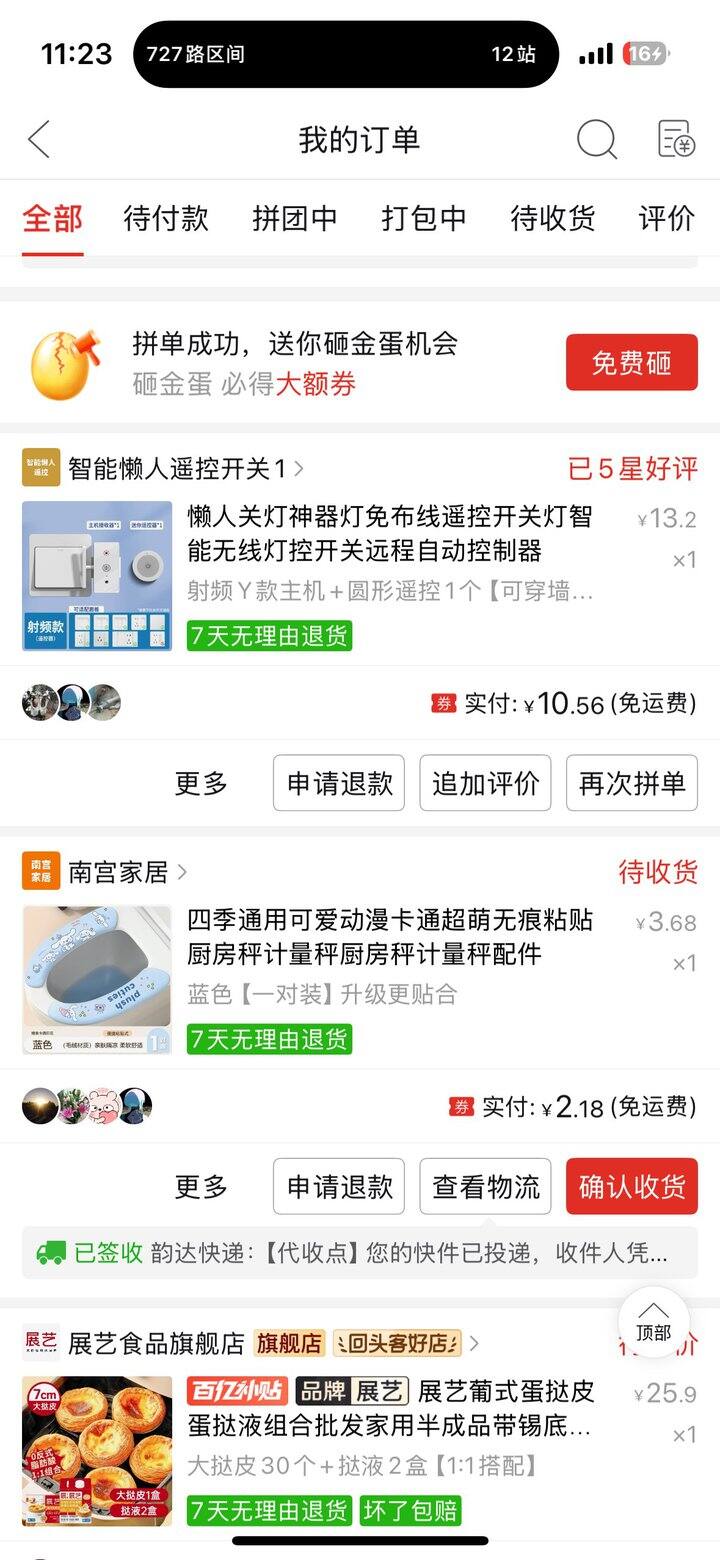
Task: Open 更多 options under the first order
Action: click(x=202, y=783)
